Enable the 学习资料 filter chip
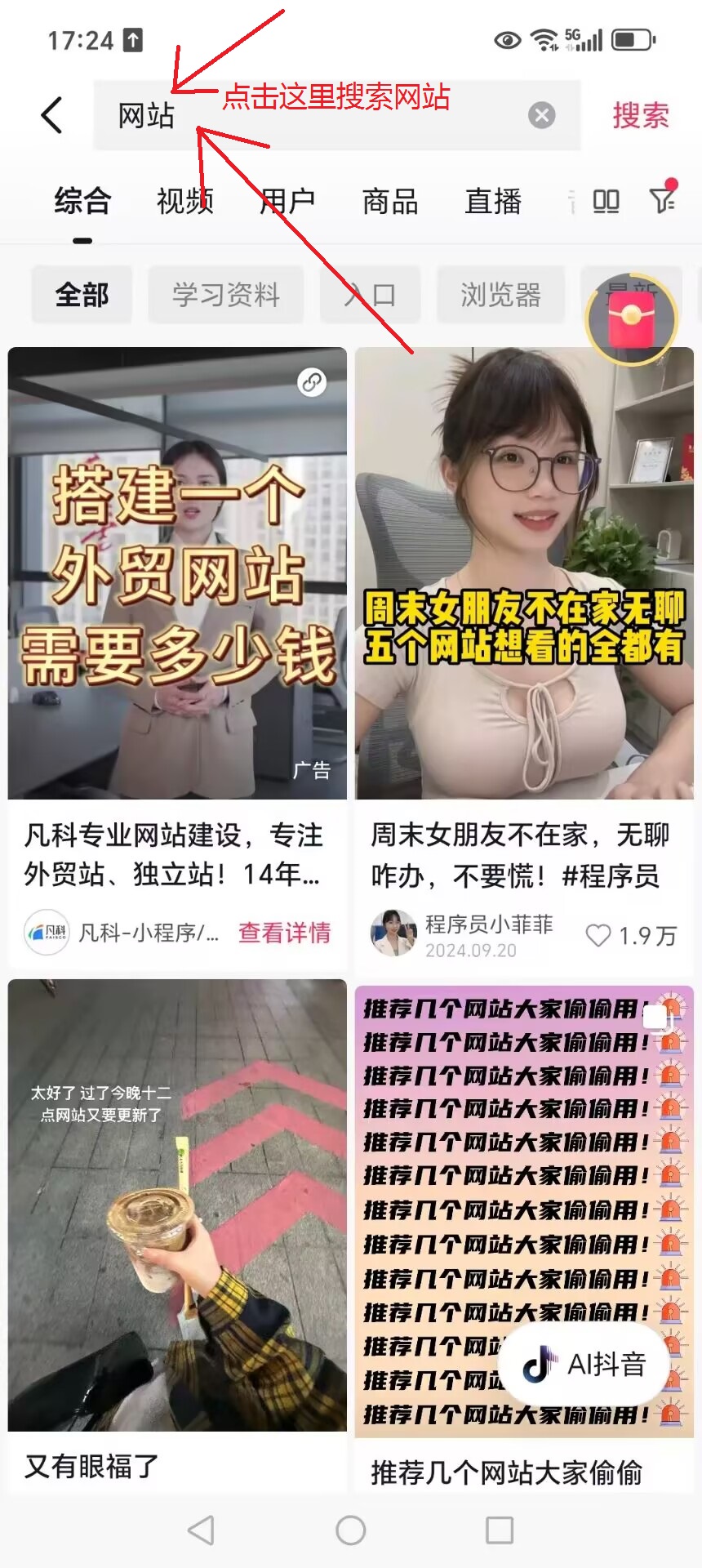This screenshot has width=702, height=1568. pos(225,296)
